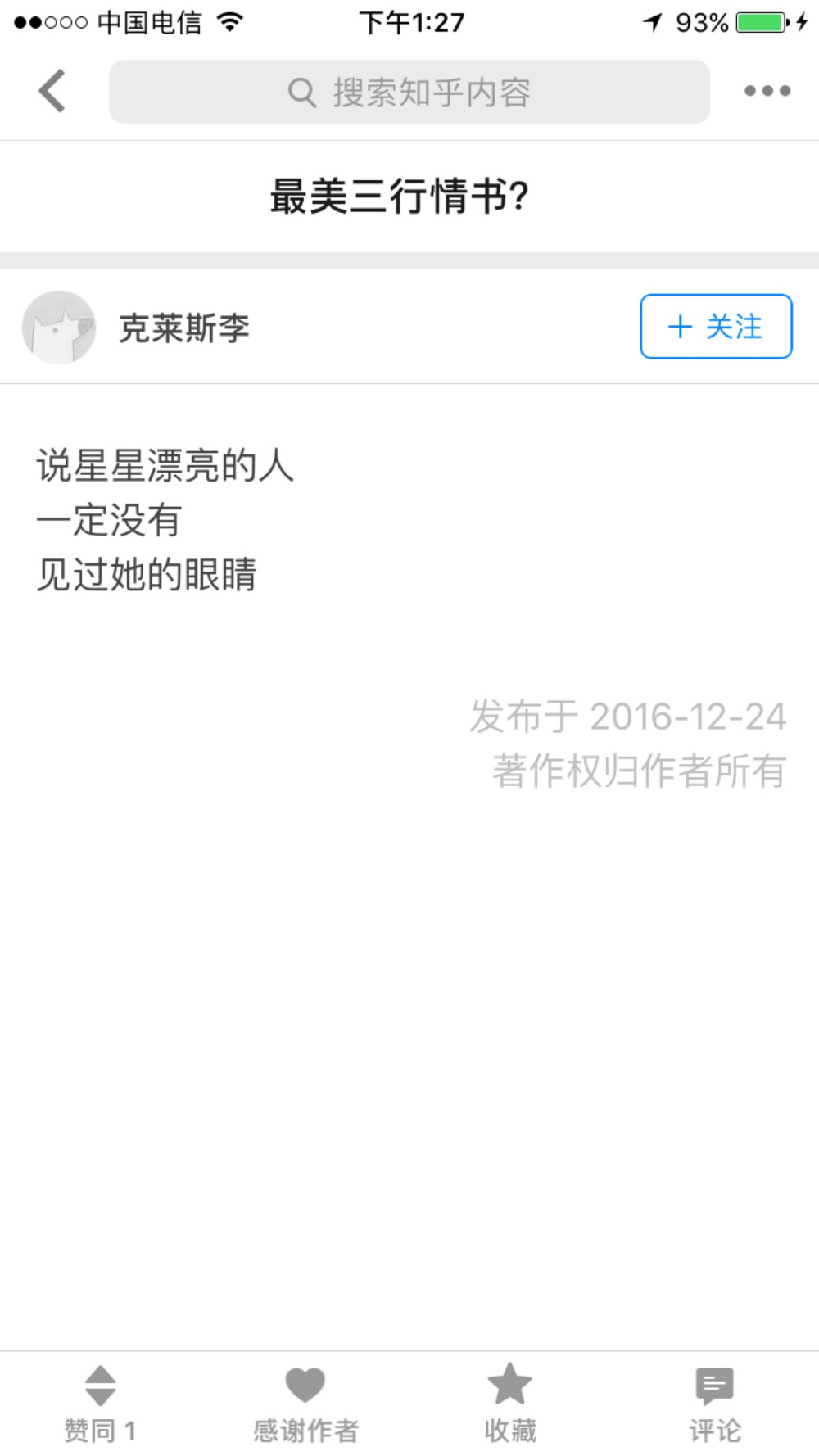Tap the back chevron at top left
The height and width of the screenshot is (1456, 819).
pos(51,91)
